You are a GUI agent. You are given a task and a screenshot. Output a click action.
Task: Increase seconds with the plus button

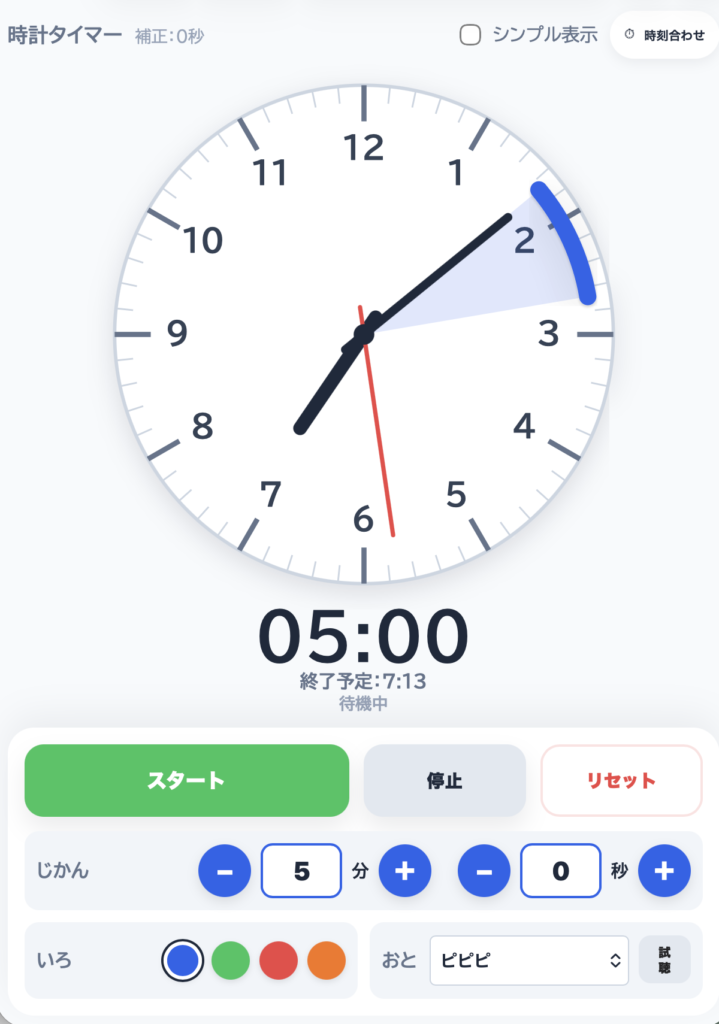point(664,870)
